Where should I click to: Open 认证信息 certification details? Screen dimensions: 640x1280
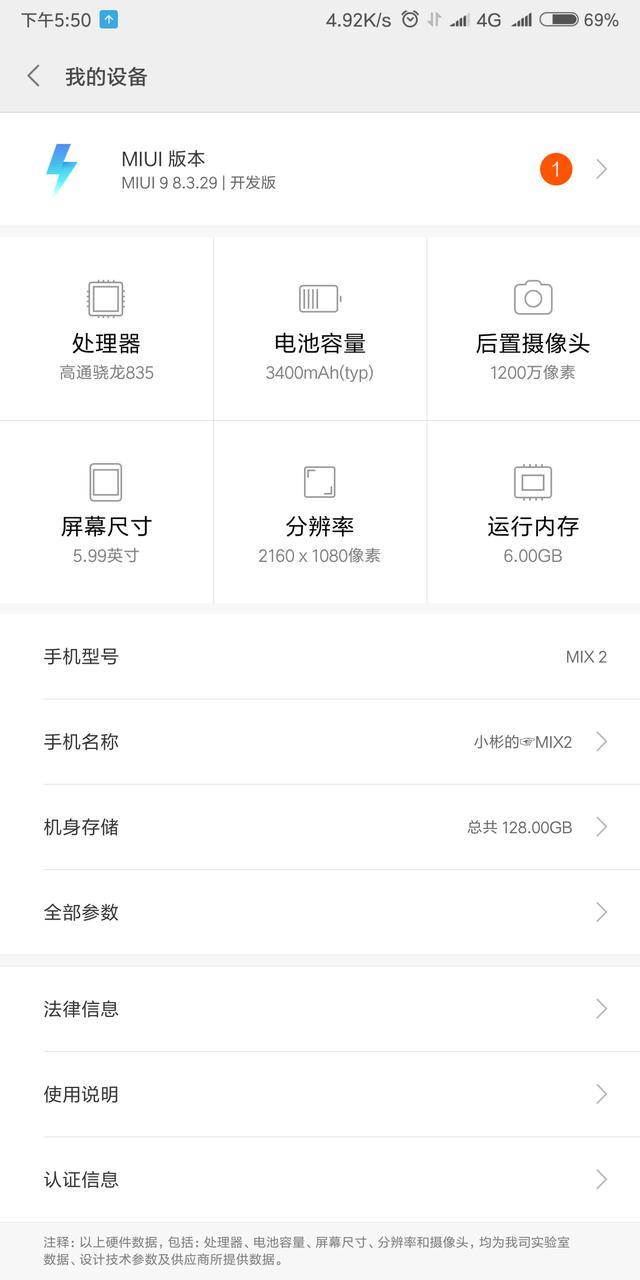320,1179
